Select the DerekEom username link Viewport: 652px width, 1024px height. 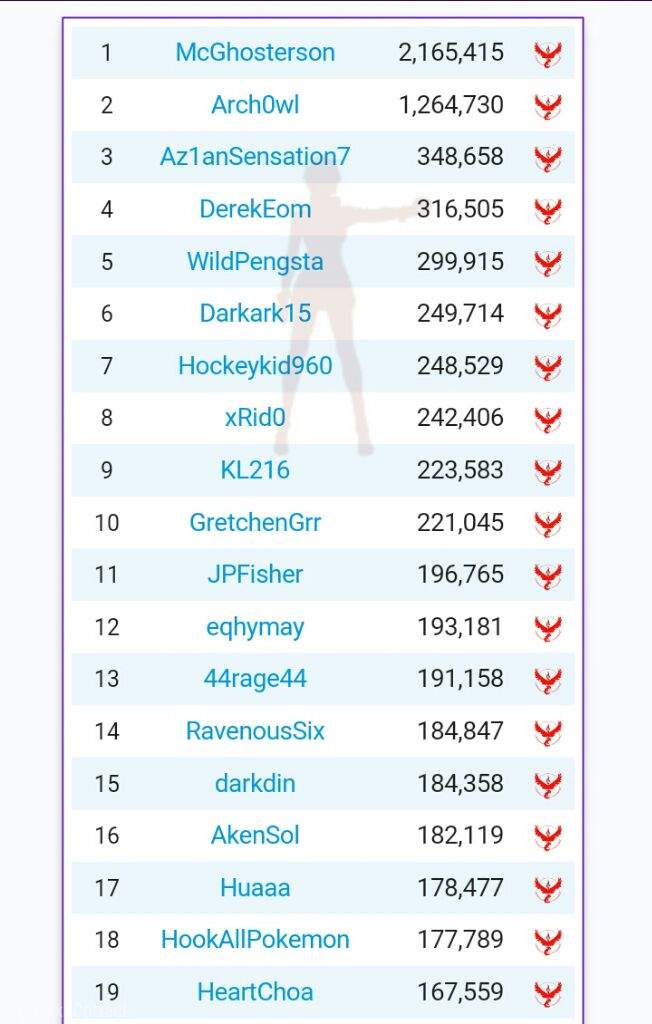pos(255,209)
